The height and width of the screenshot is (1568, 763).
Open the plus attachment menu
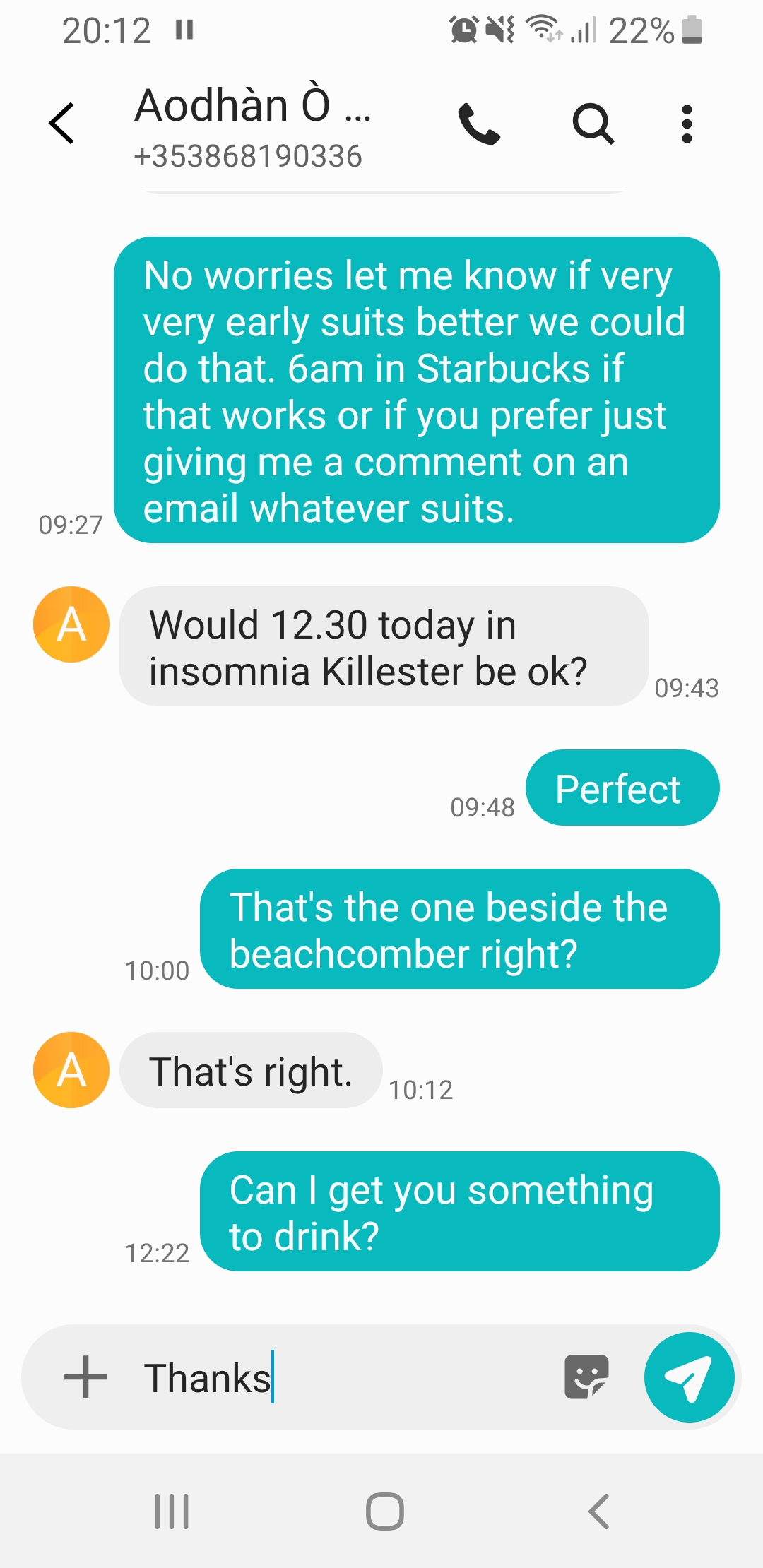click(x=85, y=1377)
